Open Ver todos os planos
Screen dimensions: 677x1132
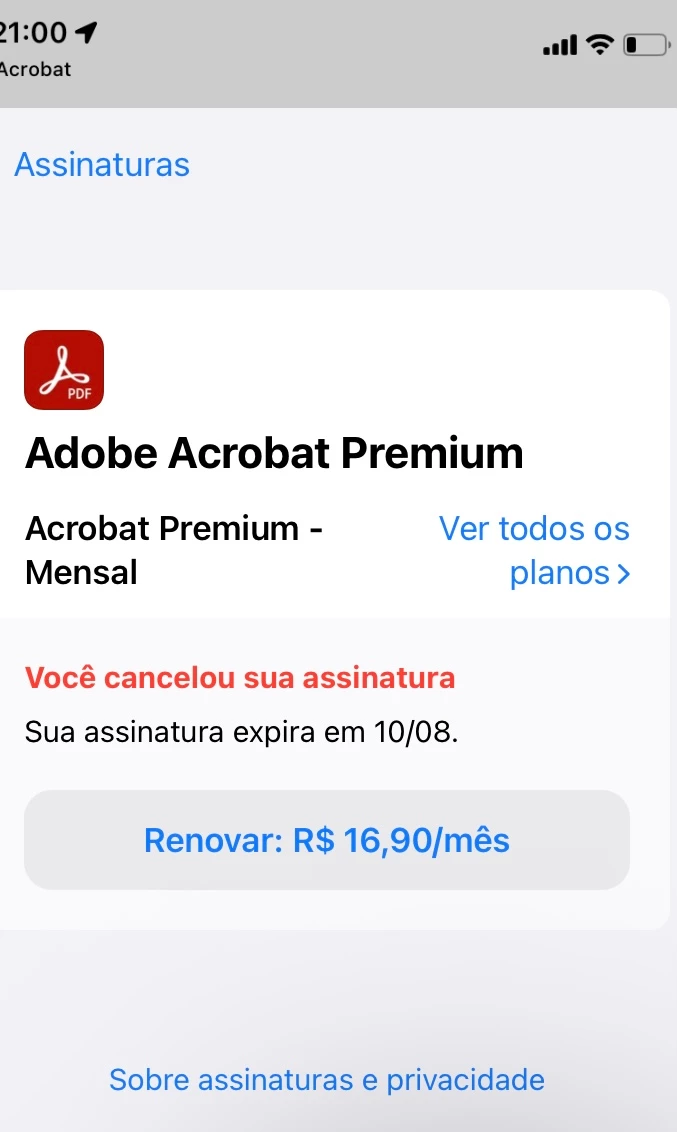click(x=535, y=551)
